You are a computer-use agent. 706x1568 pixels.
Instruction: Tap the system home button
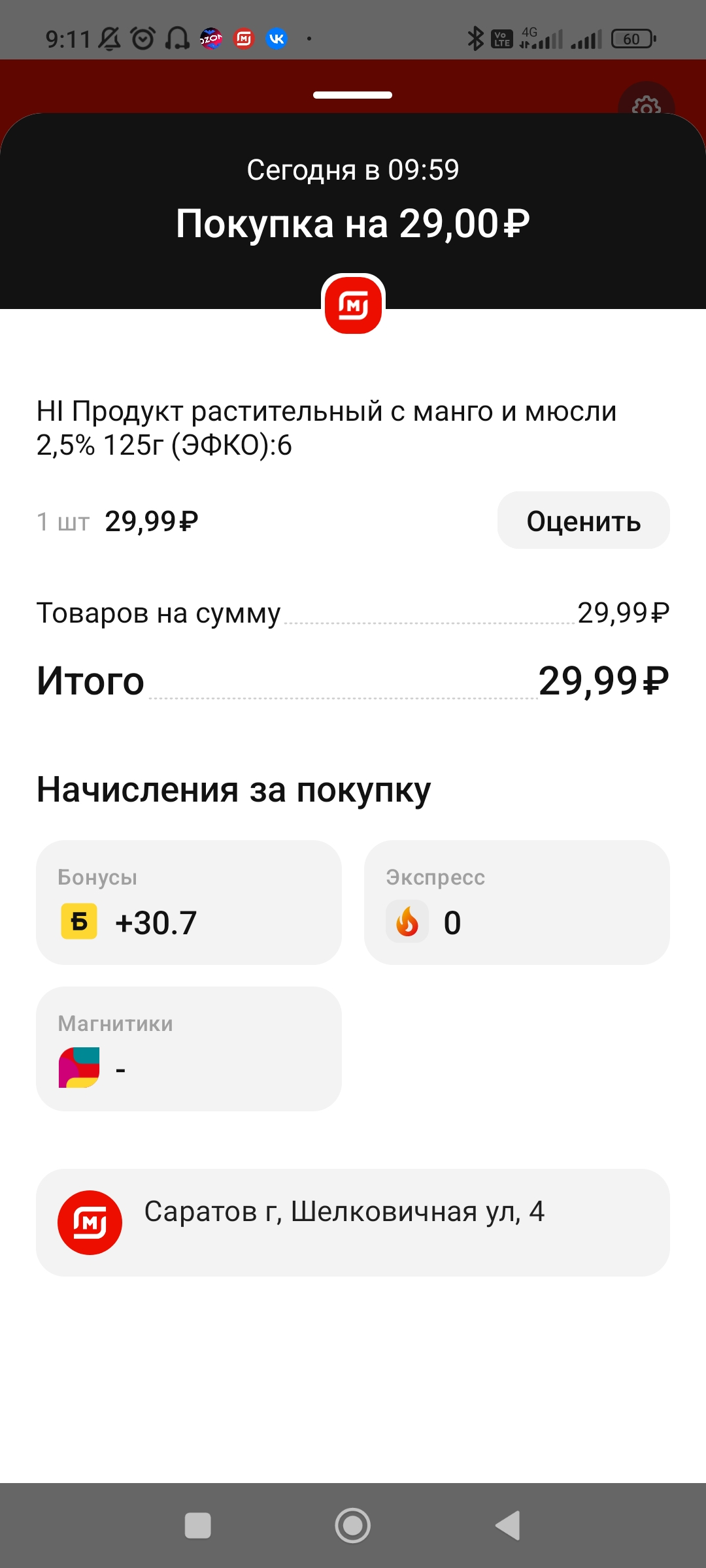tap(352, 1526)
